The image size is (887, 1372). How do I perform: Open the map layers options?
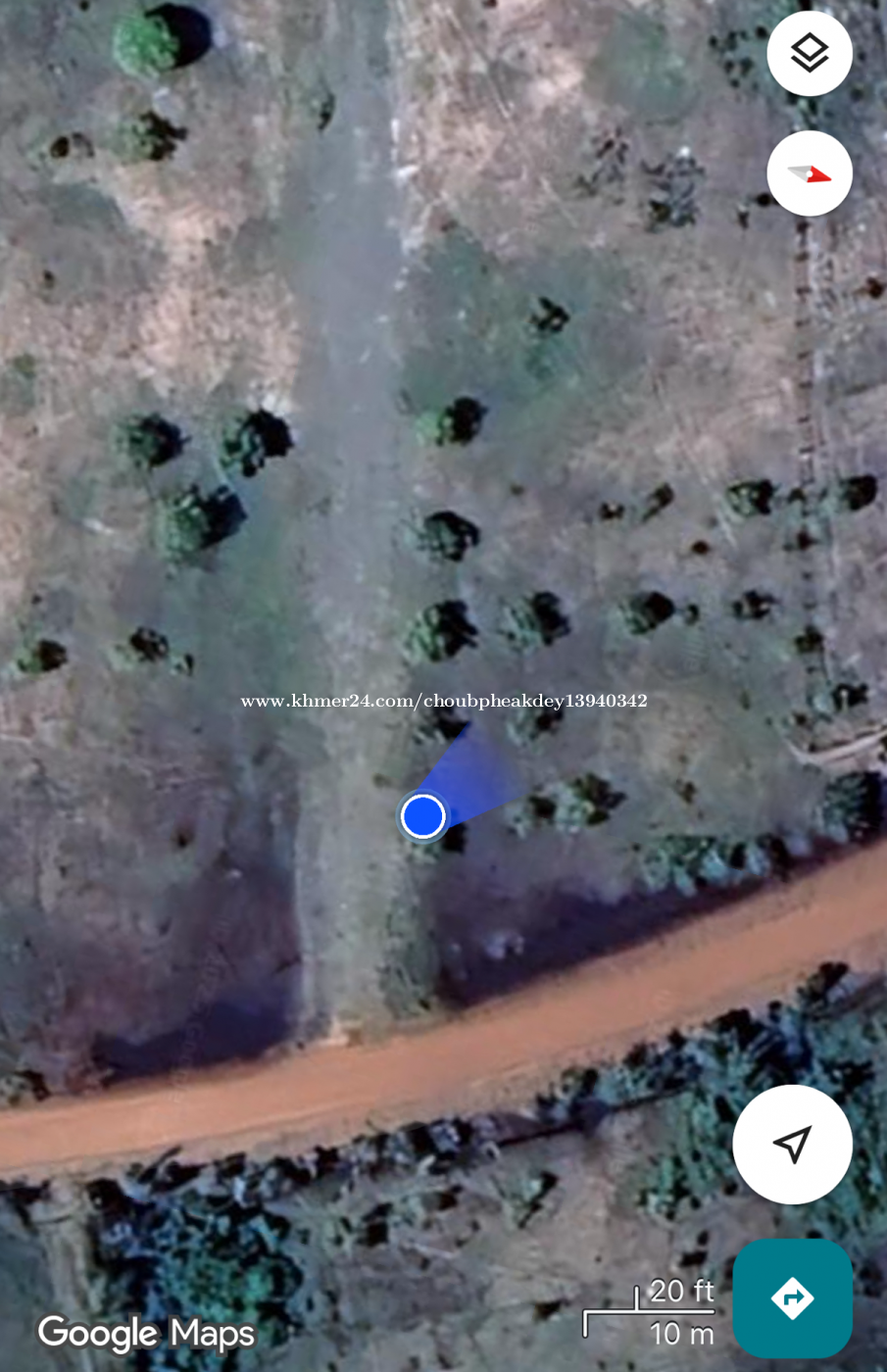(x=810, y=54)
